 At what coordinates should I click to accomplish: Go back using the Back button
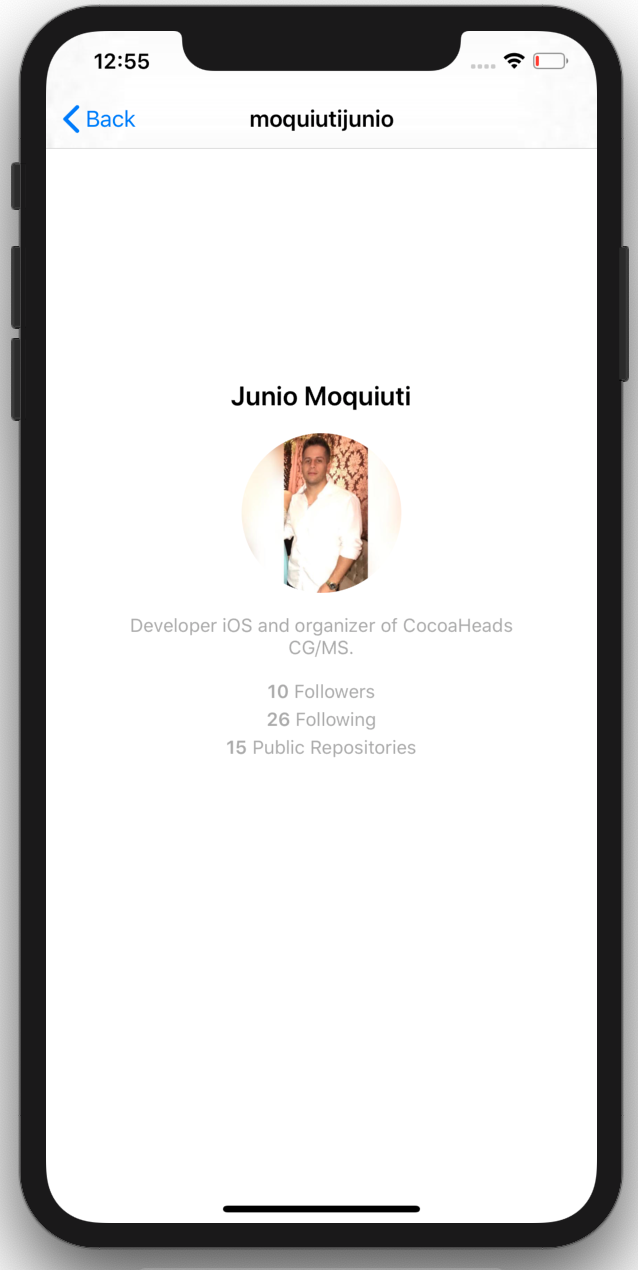point(99,120)
